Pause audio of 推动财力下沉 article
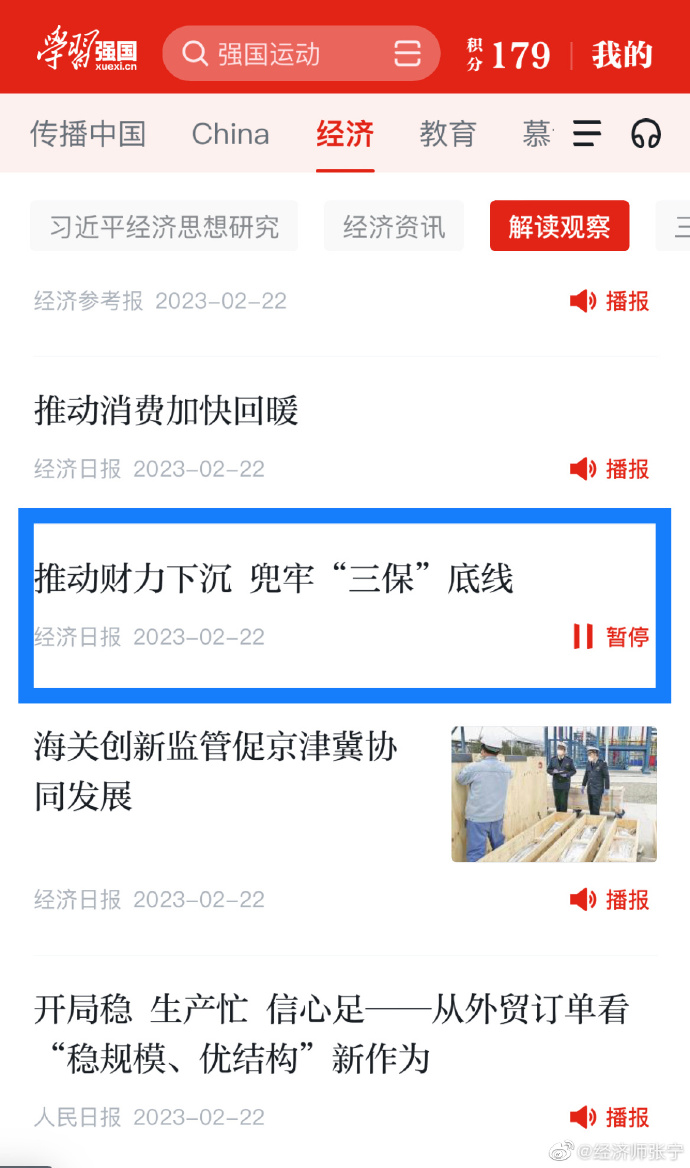 coord(610,636)
